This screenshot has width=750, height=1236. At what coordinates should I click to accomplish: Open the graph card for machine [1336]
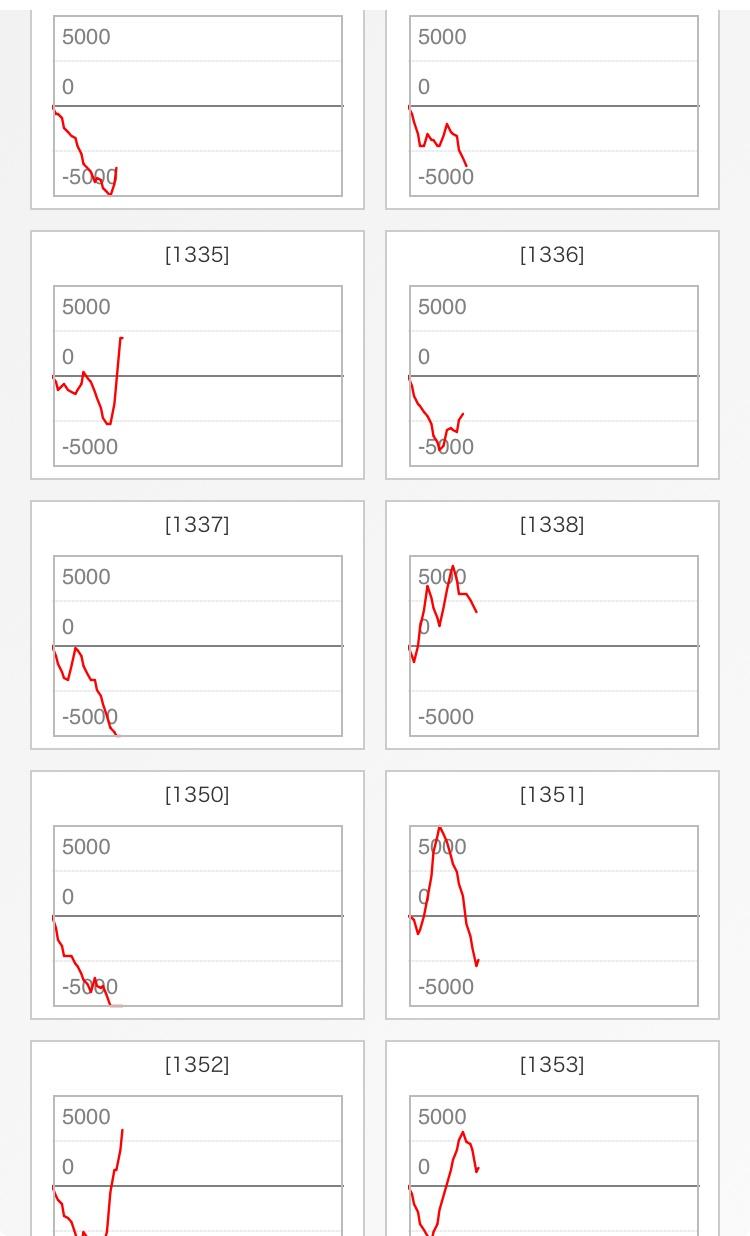coord(552,355)
